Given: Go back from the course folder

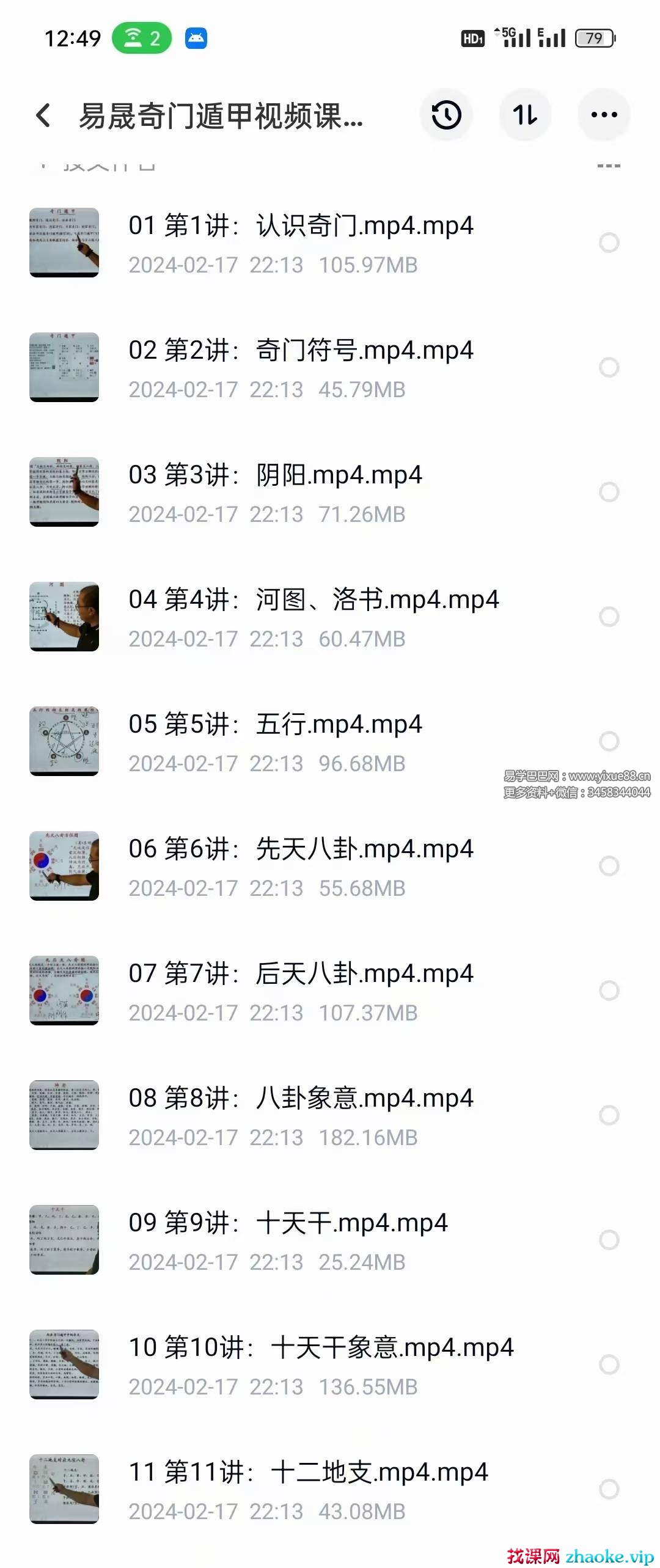Looking at the screenshot, I should pos(43,115).
